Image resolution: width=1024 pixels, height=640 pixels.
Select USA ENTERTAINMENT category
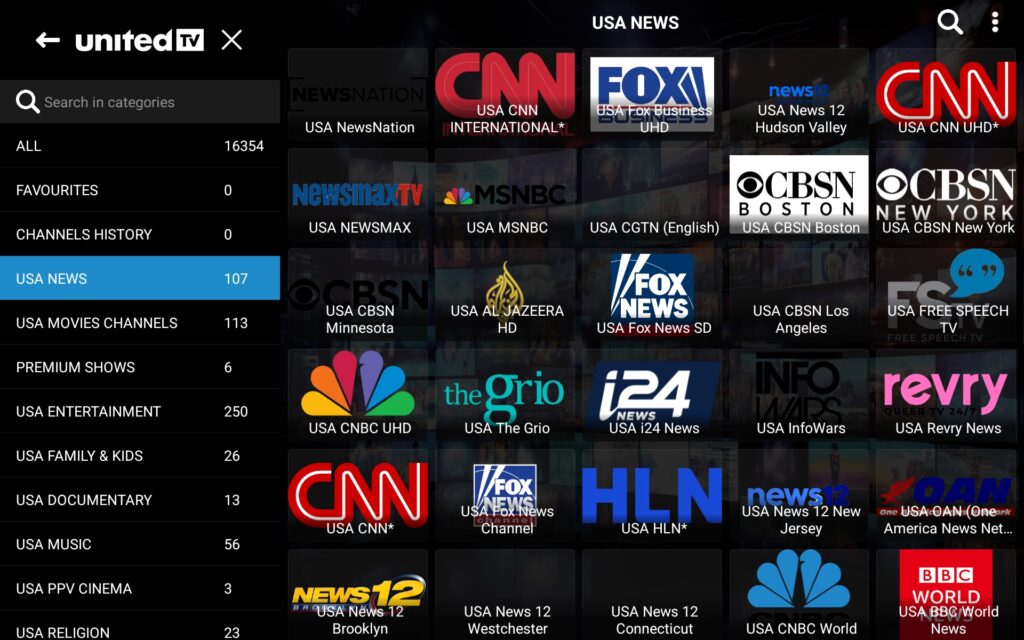140,411
